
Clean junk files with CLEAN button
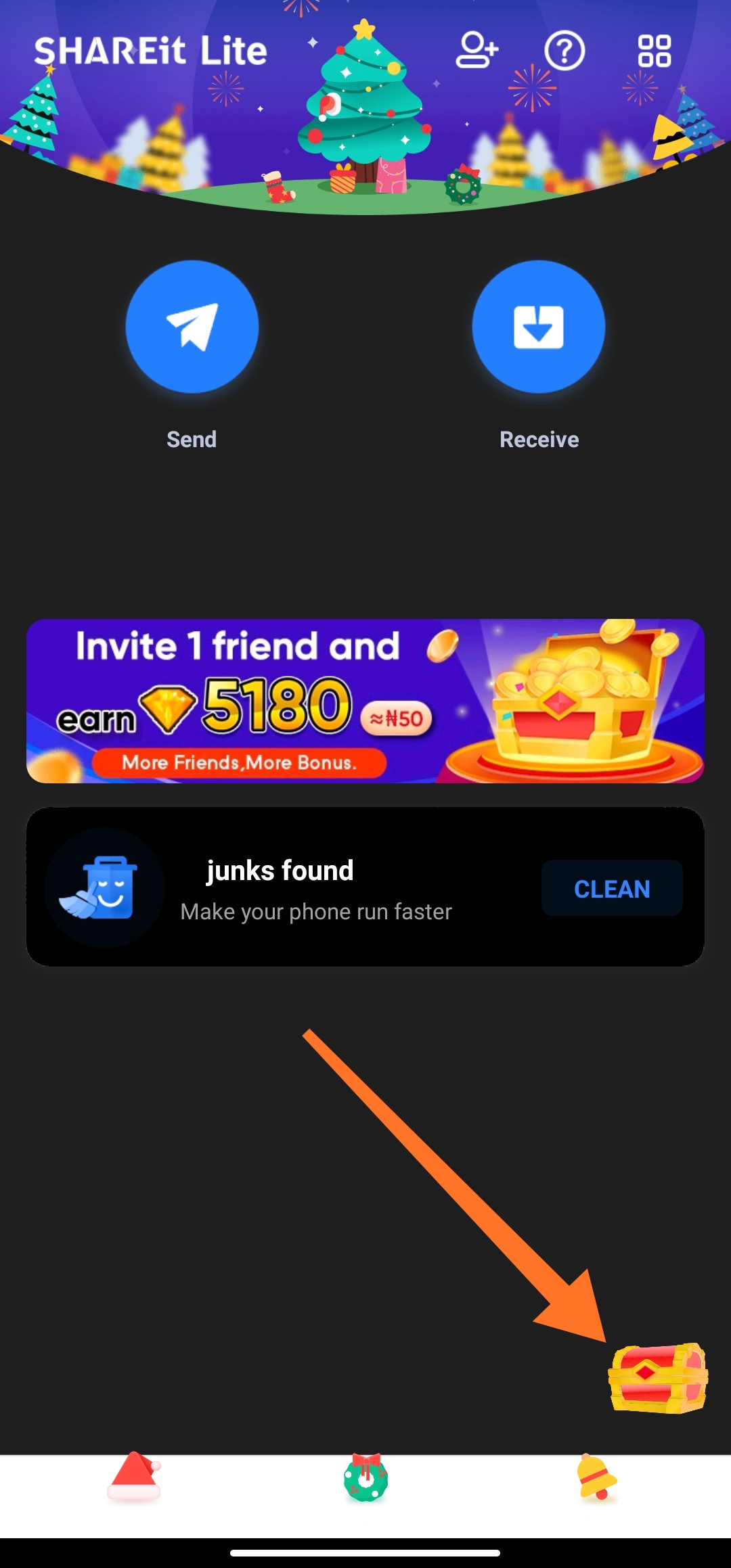coord(612,888)
